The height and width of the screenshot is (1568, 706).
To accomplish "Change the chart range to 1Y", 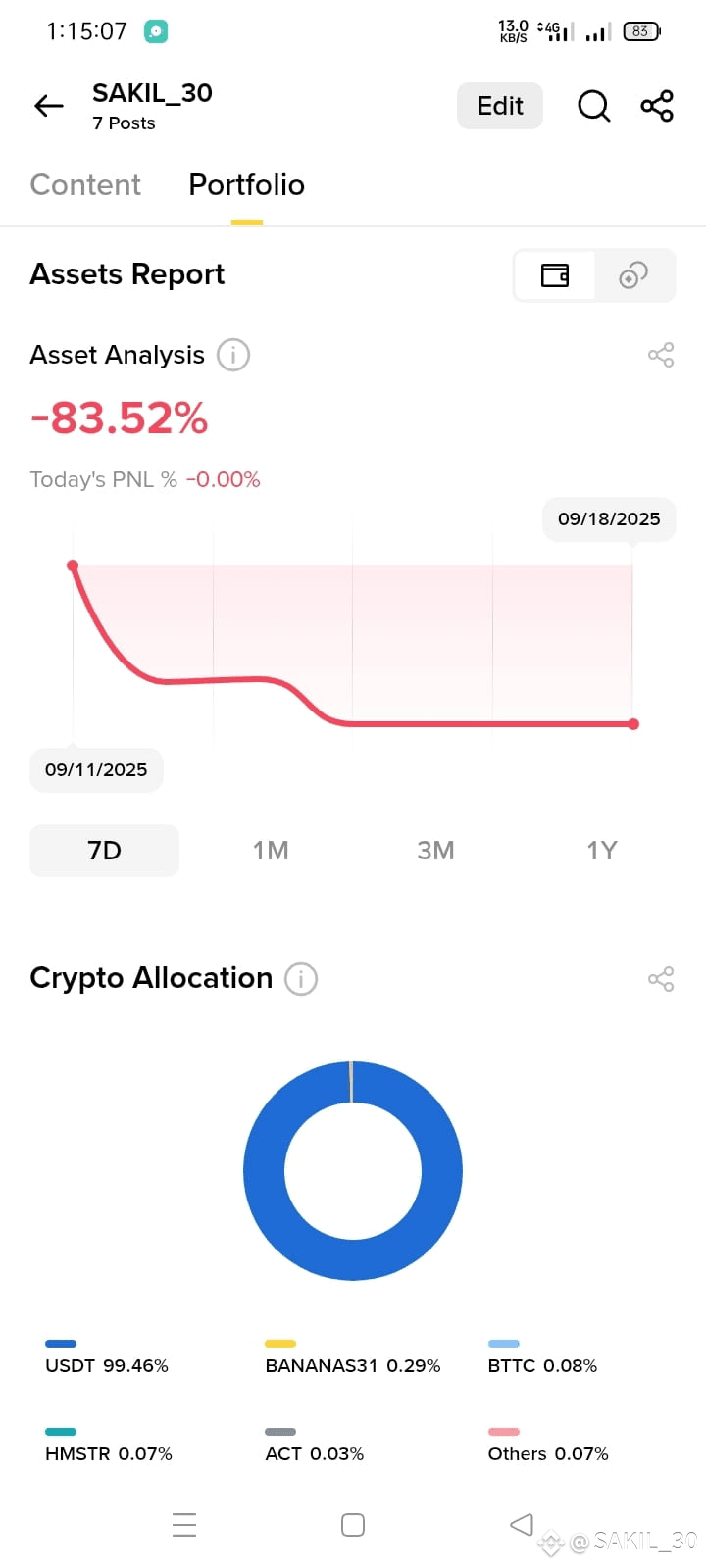I will tap(602, 851).
